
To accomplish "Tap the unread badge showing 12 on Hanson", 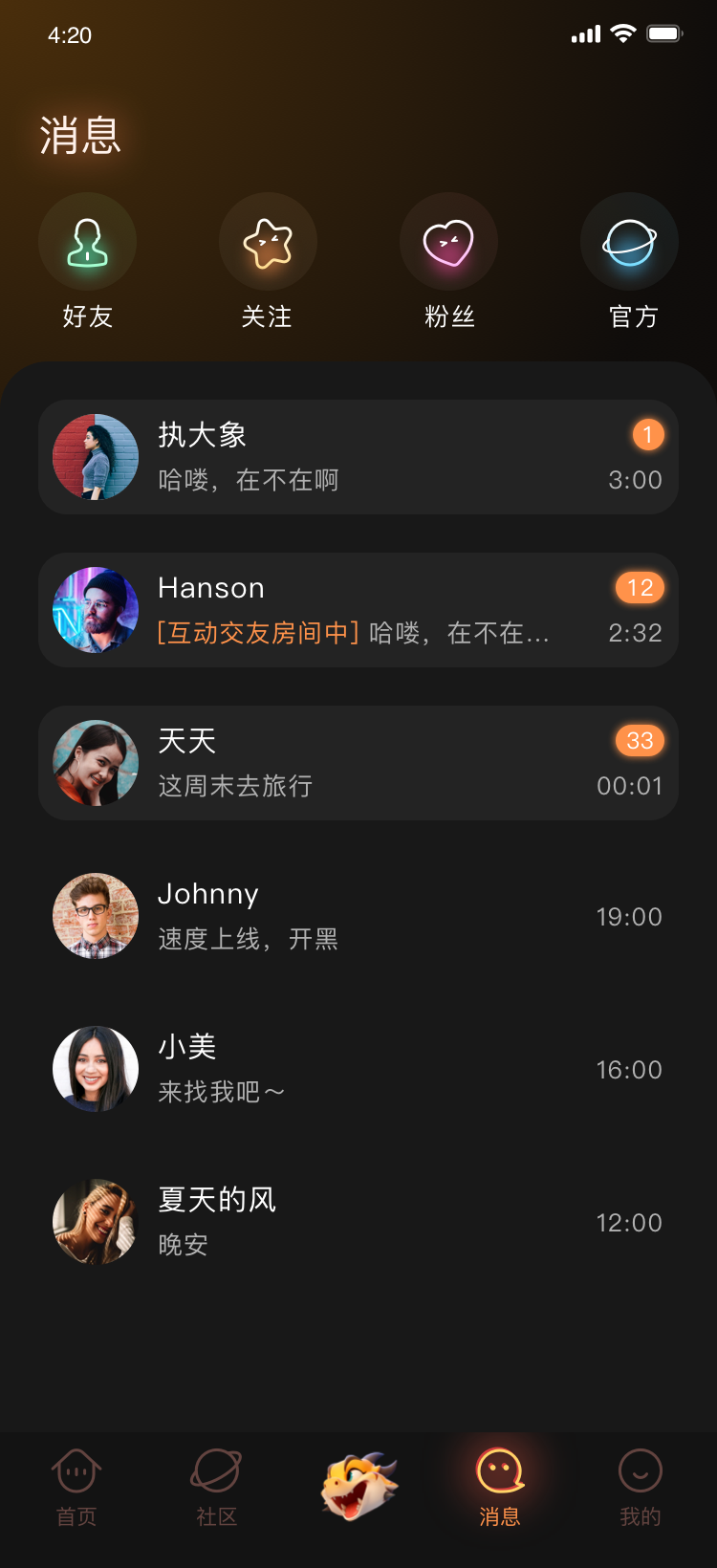I will (639, 588).
